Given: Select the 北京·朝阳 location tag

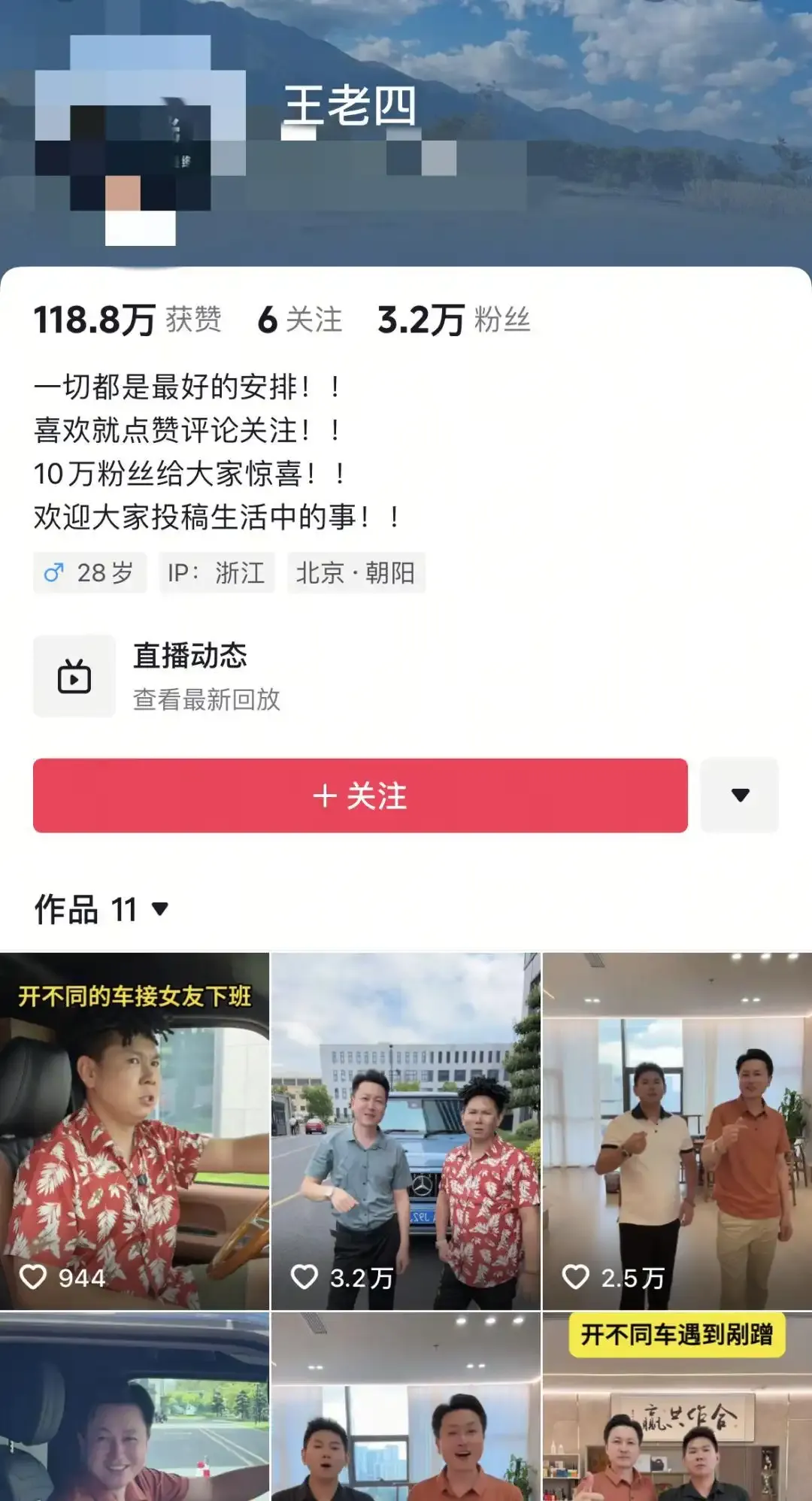Looking at the screenshot, I should (355, 572).
